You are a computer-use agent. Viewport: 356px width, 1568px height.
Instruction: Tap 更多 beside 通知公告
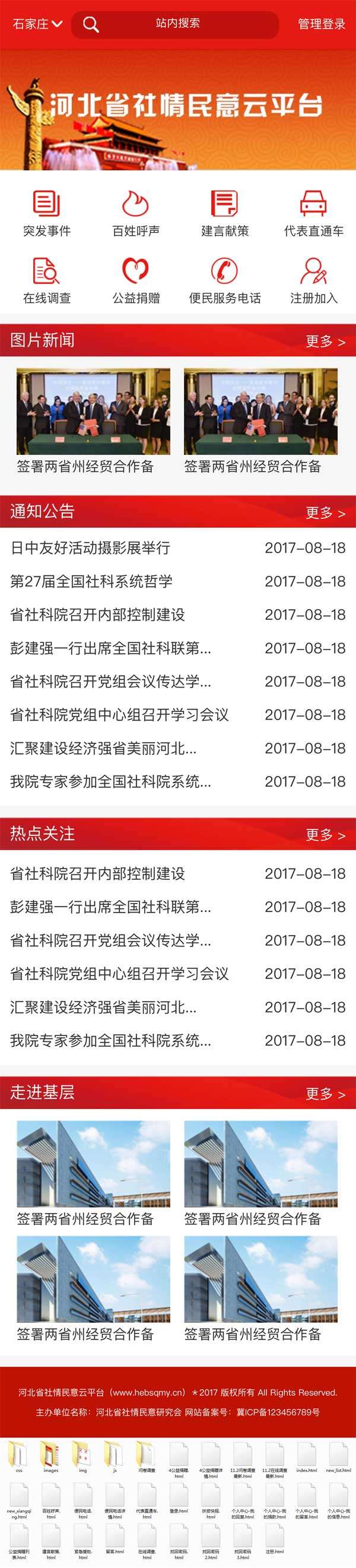325,512
